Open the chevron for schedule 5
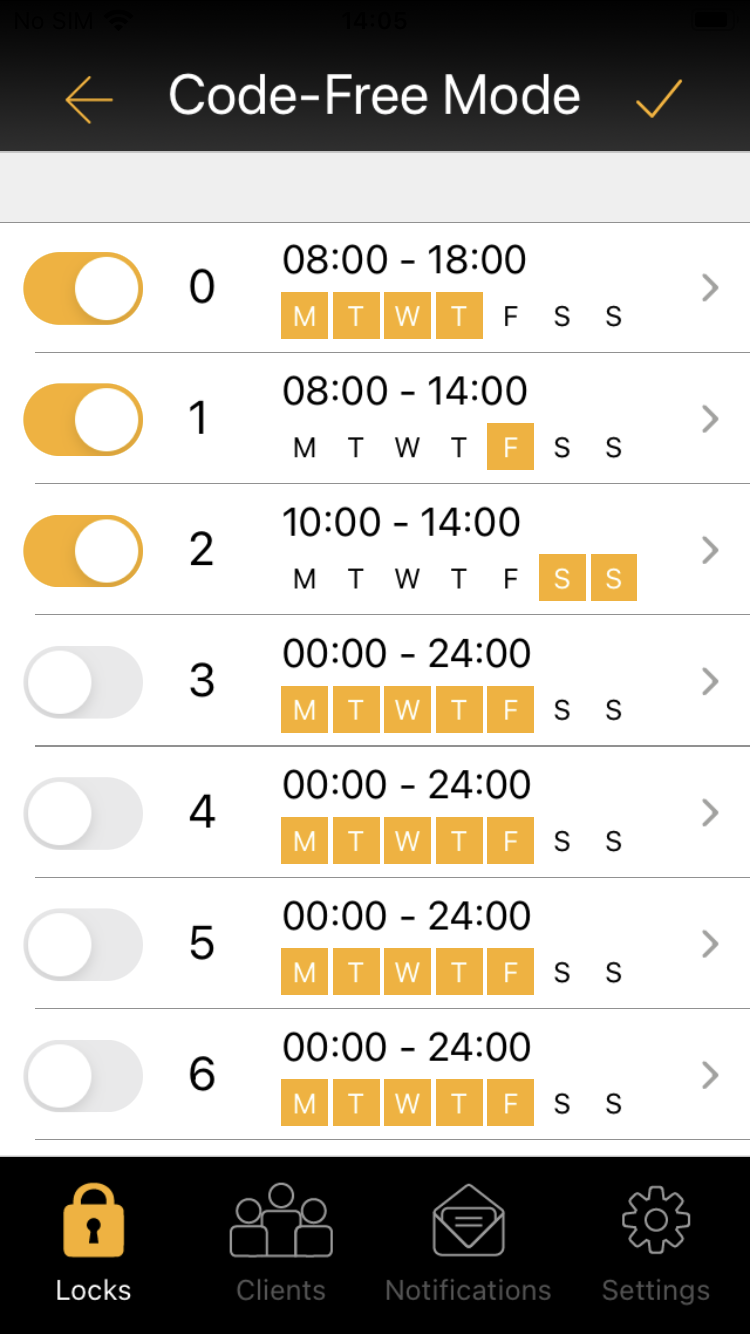 [710, 944]
